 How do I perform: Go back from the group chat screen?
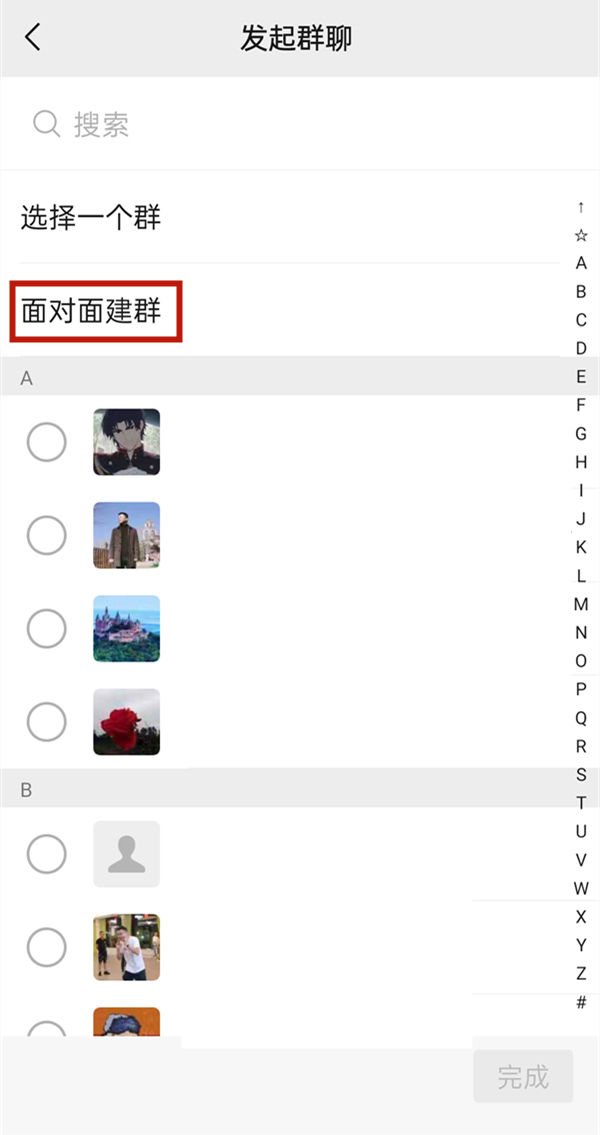coord(33,38)
